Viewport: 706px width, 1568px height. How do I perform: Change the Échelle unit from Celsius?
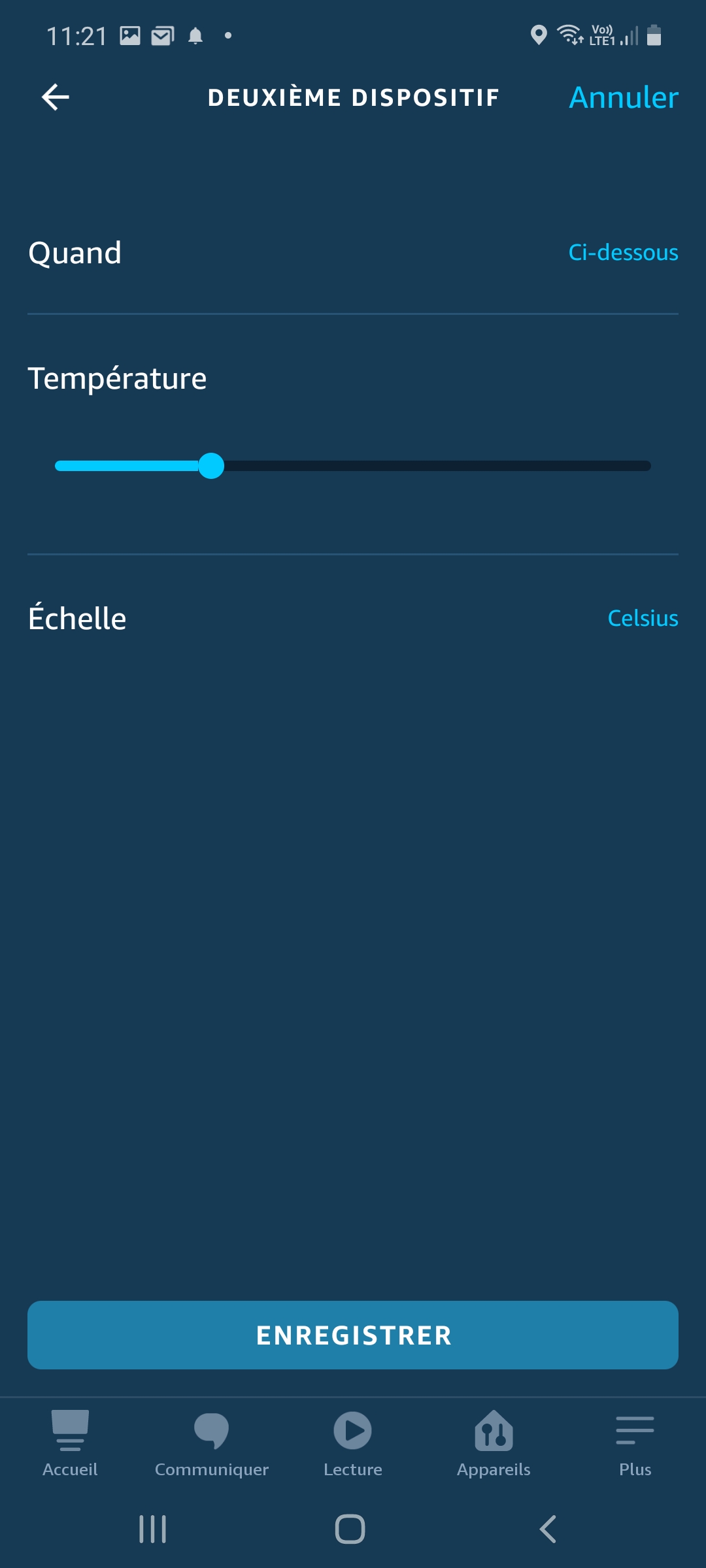coord(642,618)
